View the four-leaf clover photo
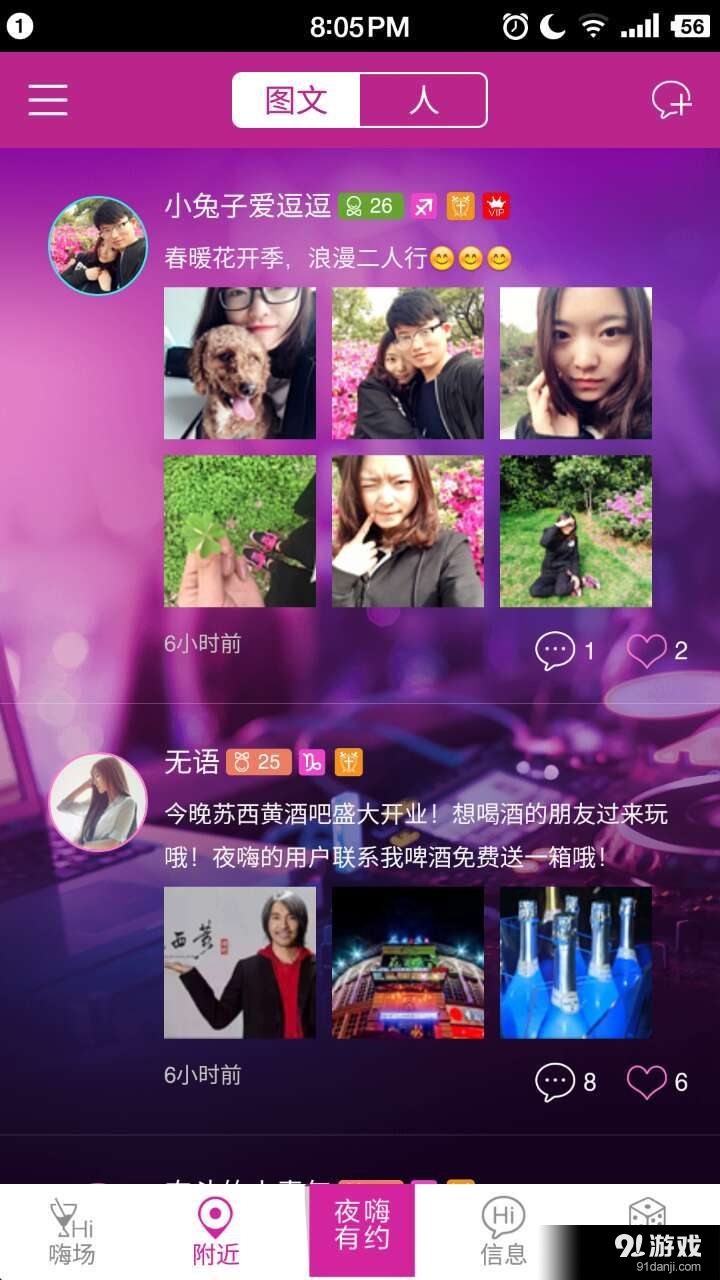Viewport: 720px width, 1280px height. tap(240, 531)
